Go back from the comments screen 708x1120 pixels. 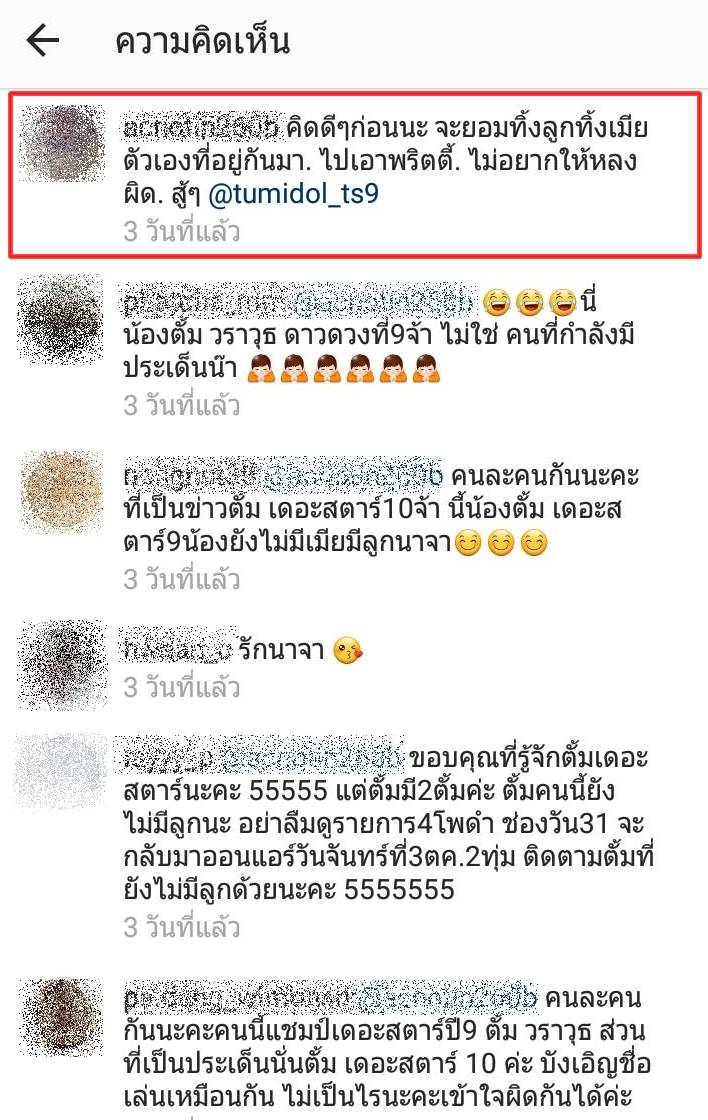point(44,41)
